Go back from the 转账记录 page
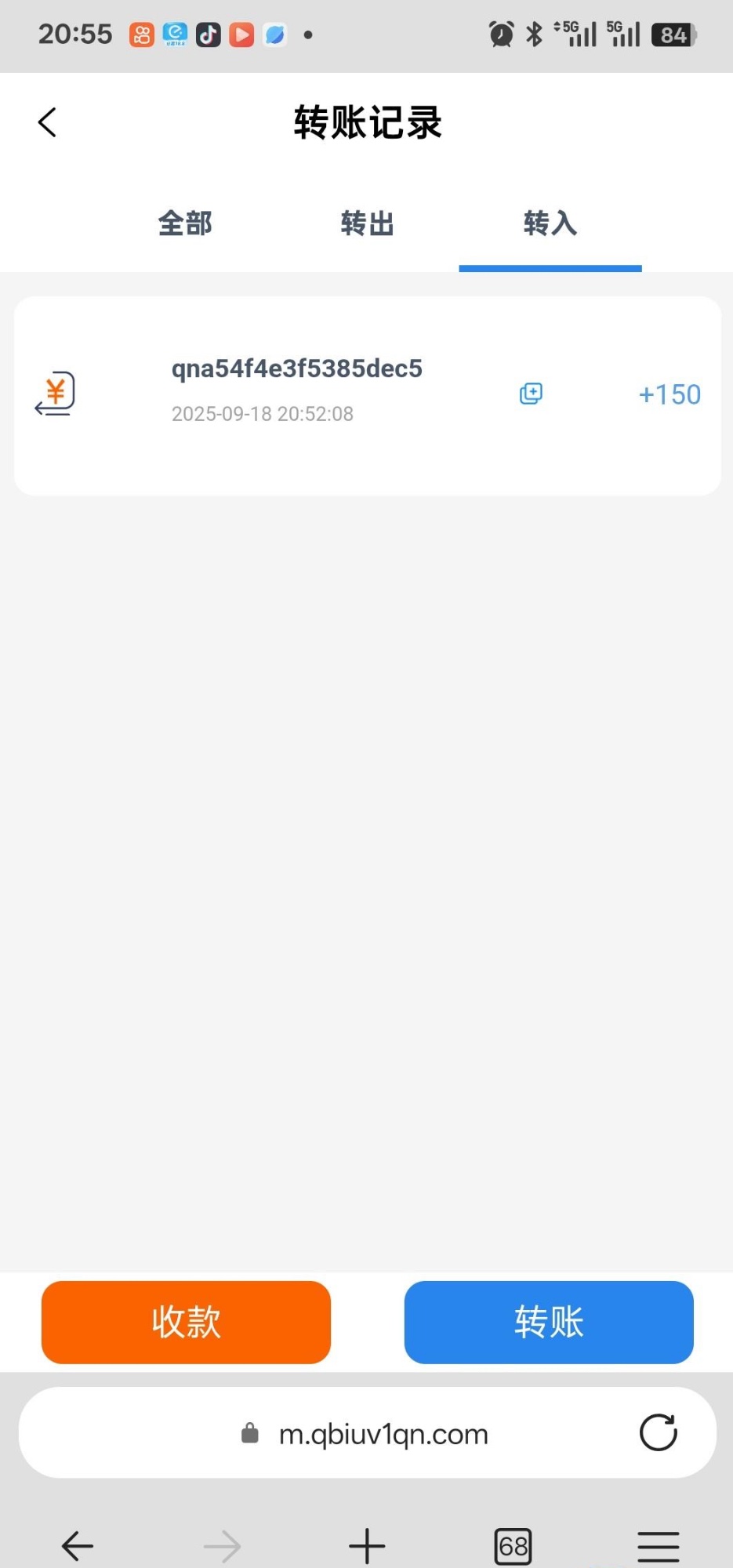Screen dimensions: 733x1568 tap(48, 122)
